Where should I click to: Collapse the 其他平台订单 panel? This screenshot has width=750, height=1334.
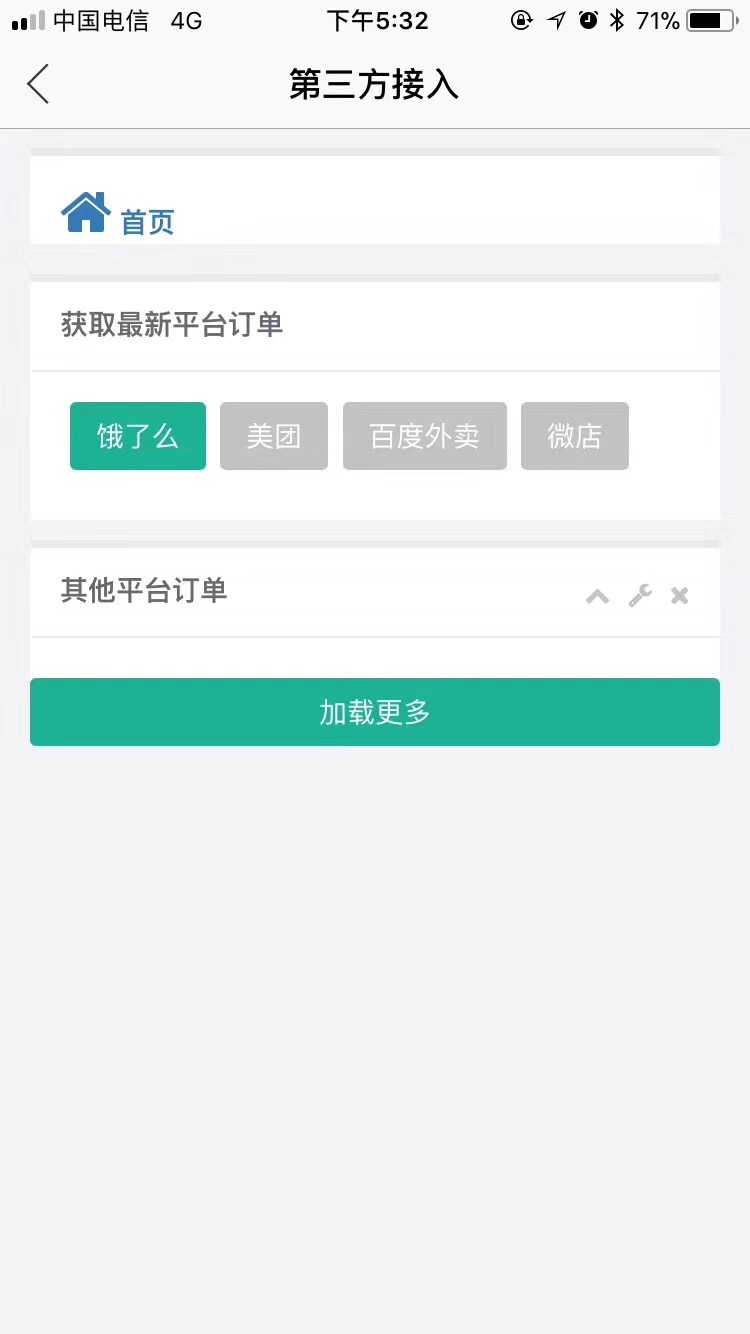tap(597, 596)
